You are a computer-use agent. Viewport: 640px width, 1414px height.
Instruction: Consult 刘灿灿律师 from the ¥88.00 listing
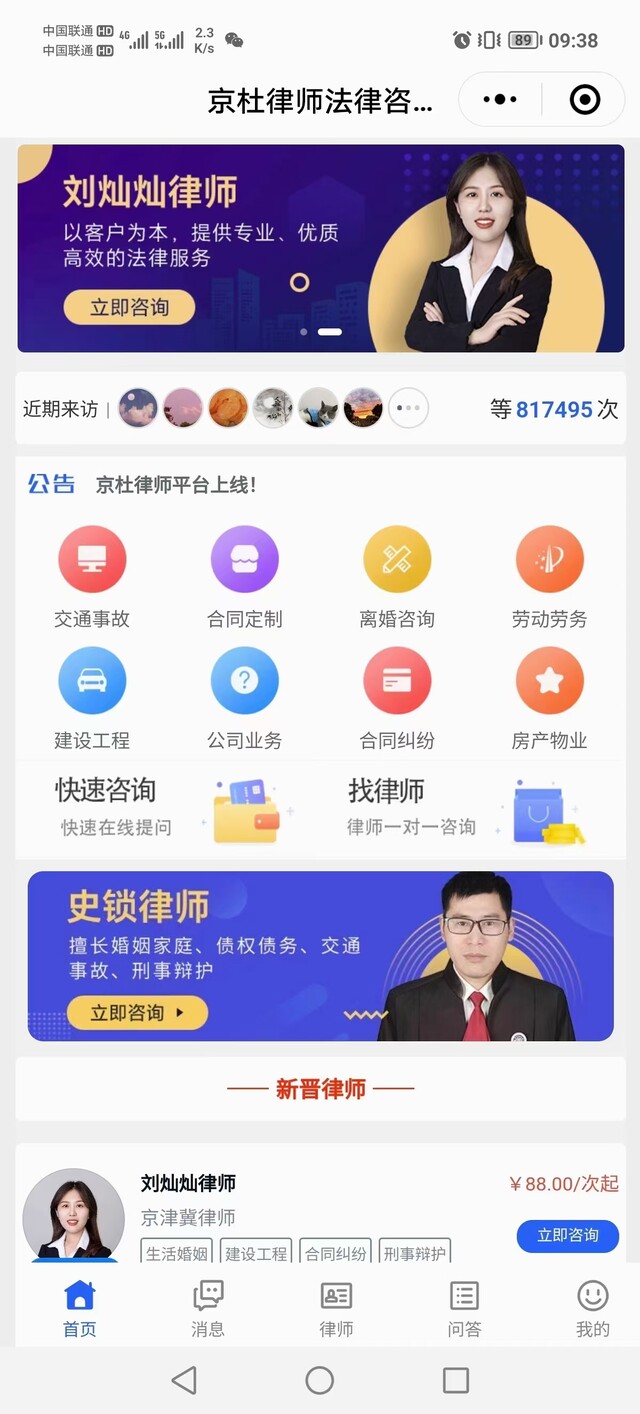pyautogui.click(x=567, y=1235)
